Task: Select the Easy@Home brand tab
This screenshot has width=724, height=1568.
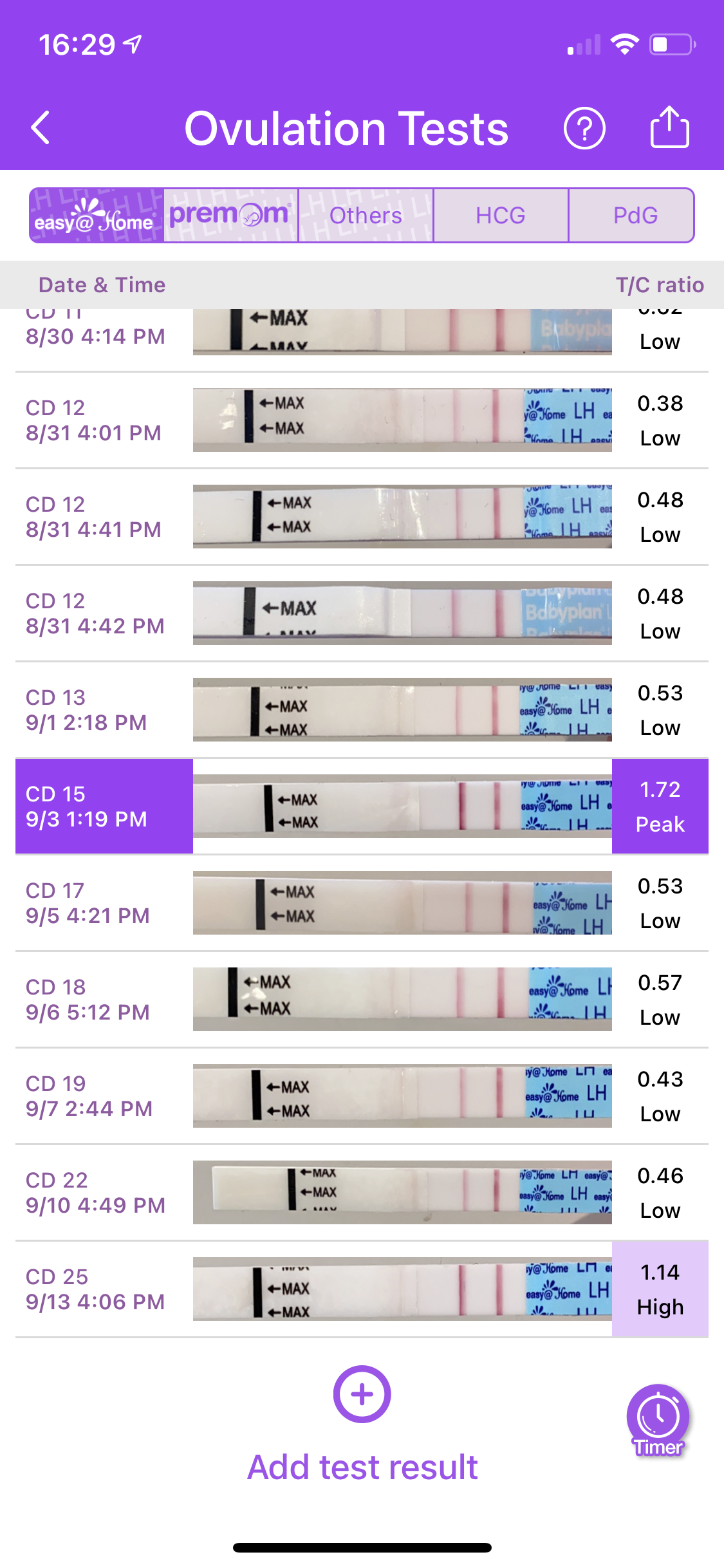Action: tap(97, 216)
